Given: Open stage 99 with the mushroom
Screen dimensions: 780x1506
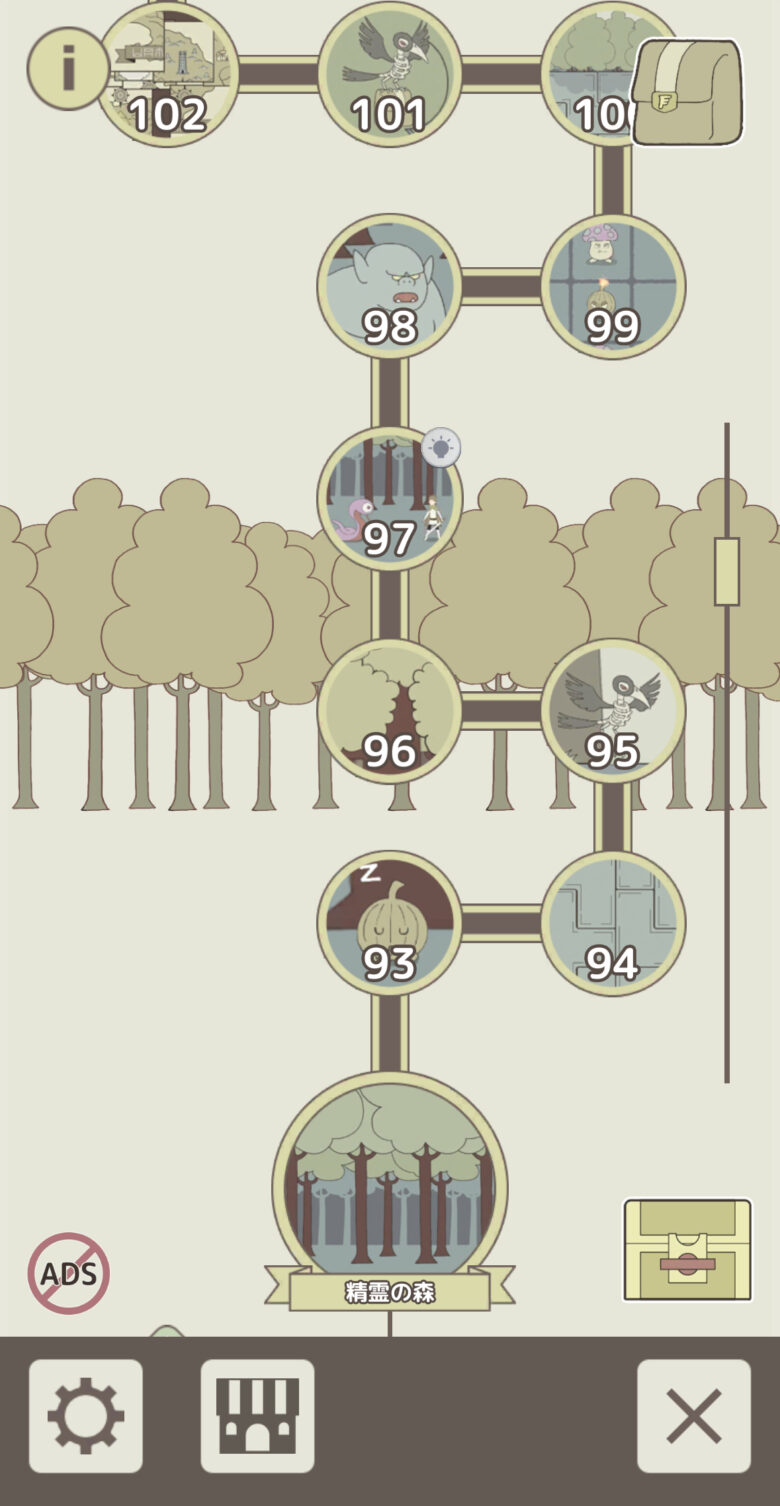Looking at the screenshot, I should coord(612,286).
